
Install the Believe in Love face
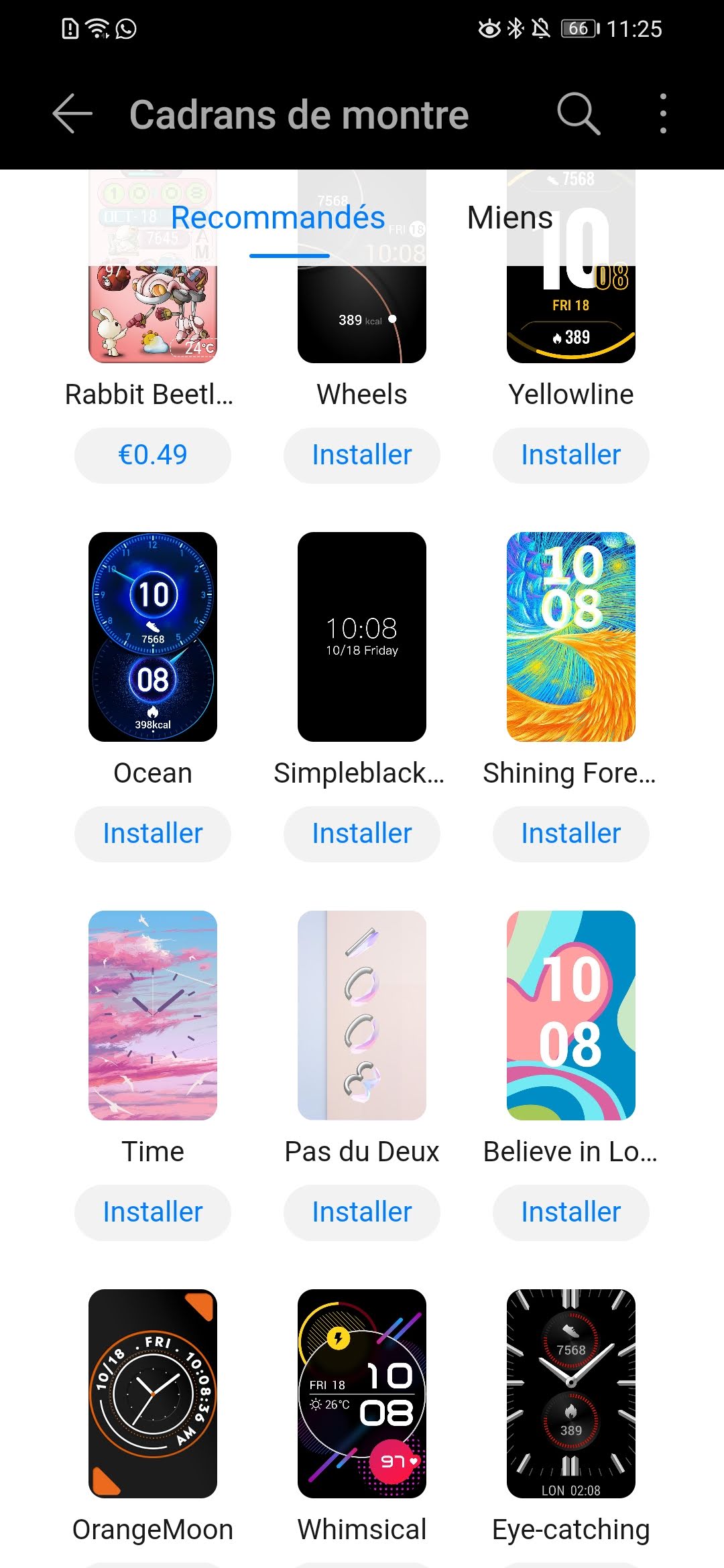[x=571, y=1212]
